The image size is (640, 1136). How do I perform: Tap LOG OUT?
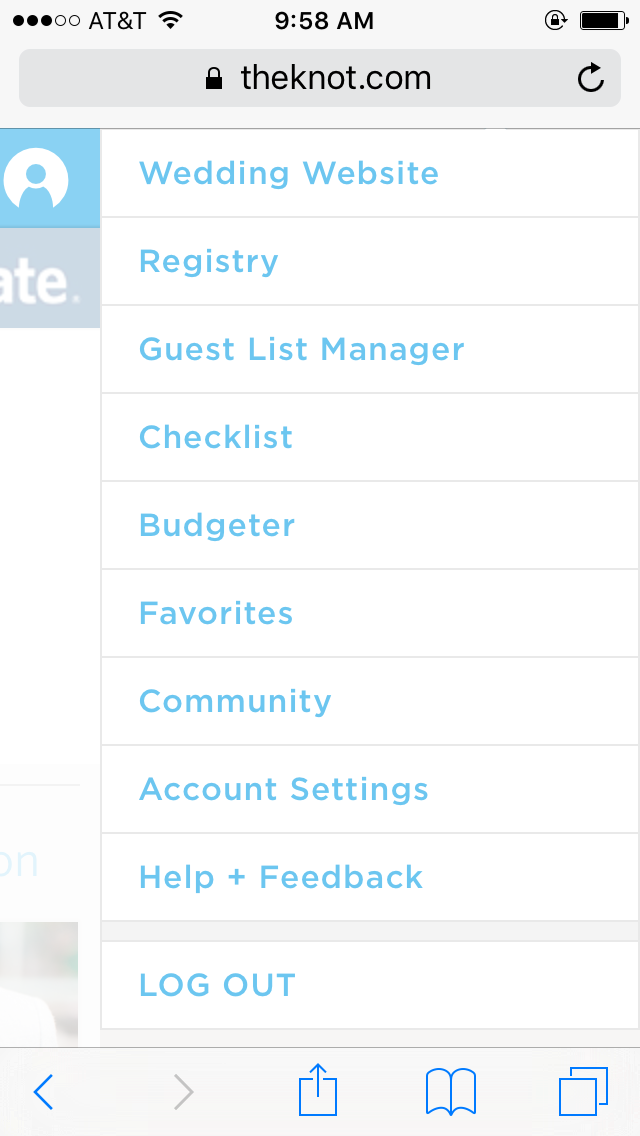(x=217, y=985)
